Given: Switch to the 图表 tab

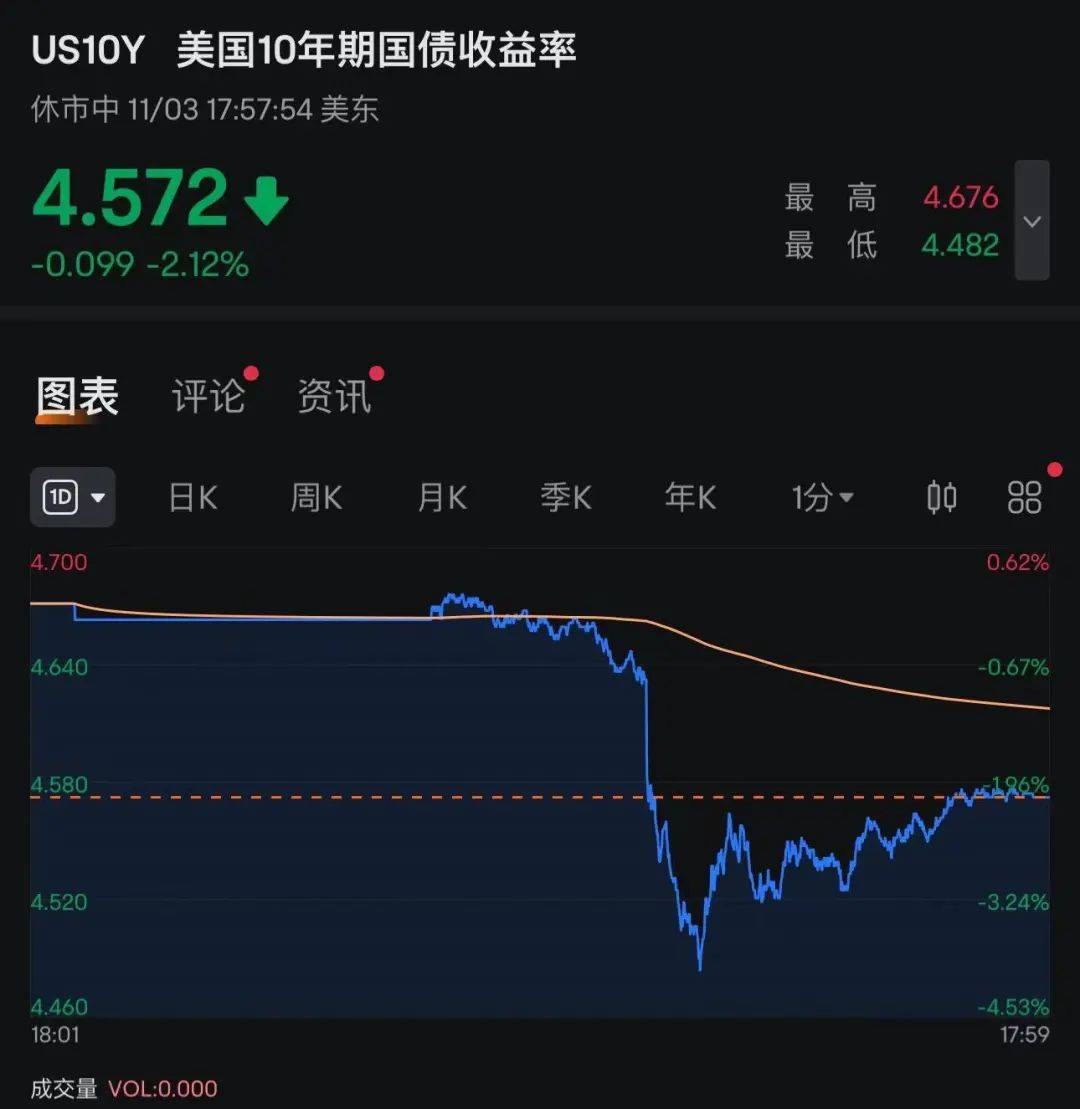Looking at the screenshot, I should click(x=78, y=397).
